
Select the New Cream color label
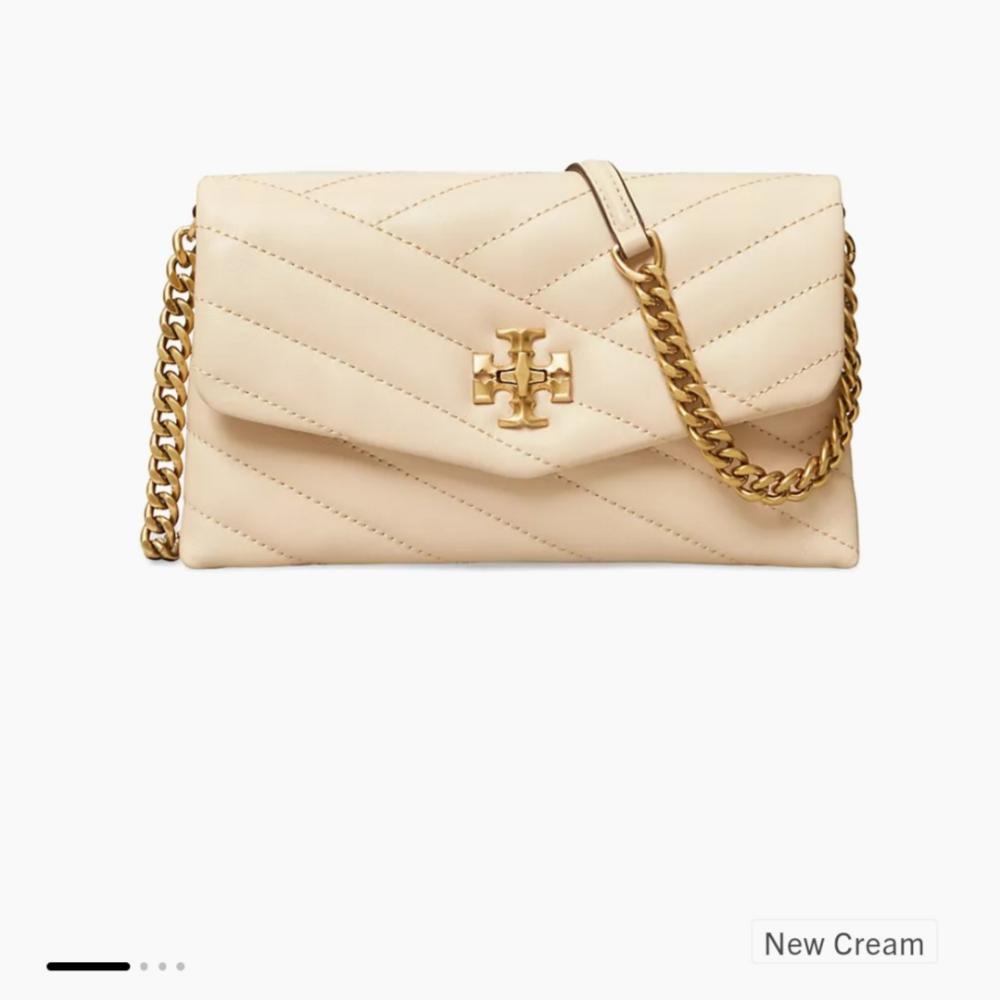point(844,943)
